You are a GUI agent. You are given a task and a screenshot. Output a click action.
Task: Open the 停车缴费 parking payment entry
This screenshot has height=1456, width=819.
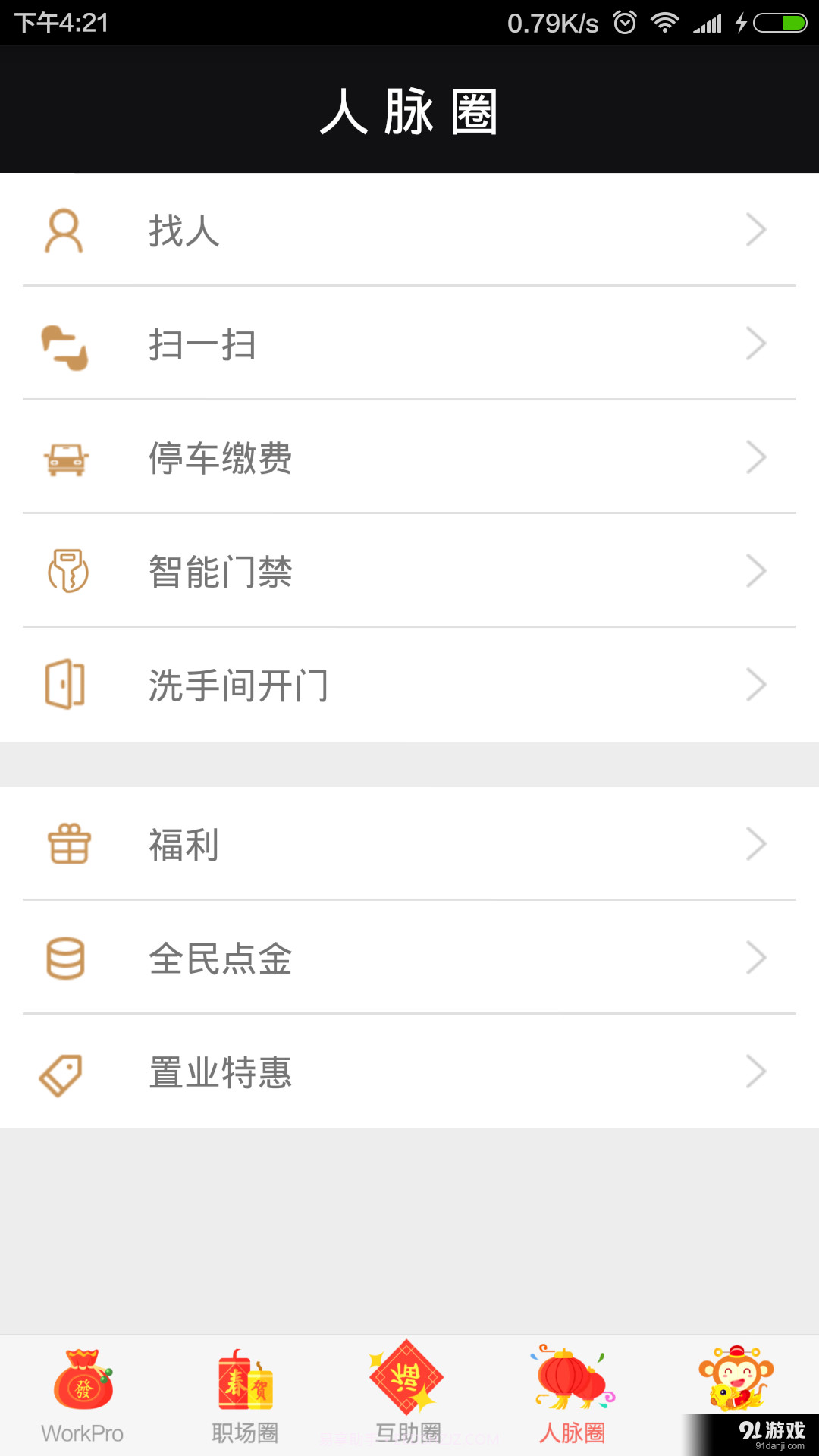point(409,457)
